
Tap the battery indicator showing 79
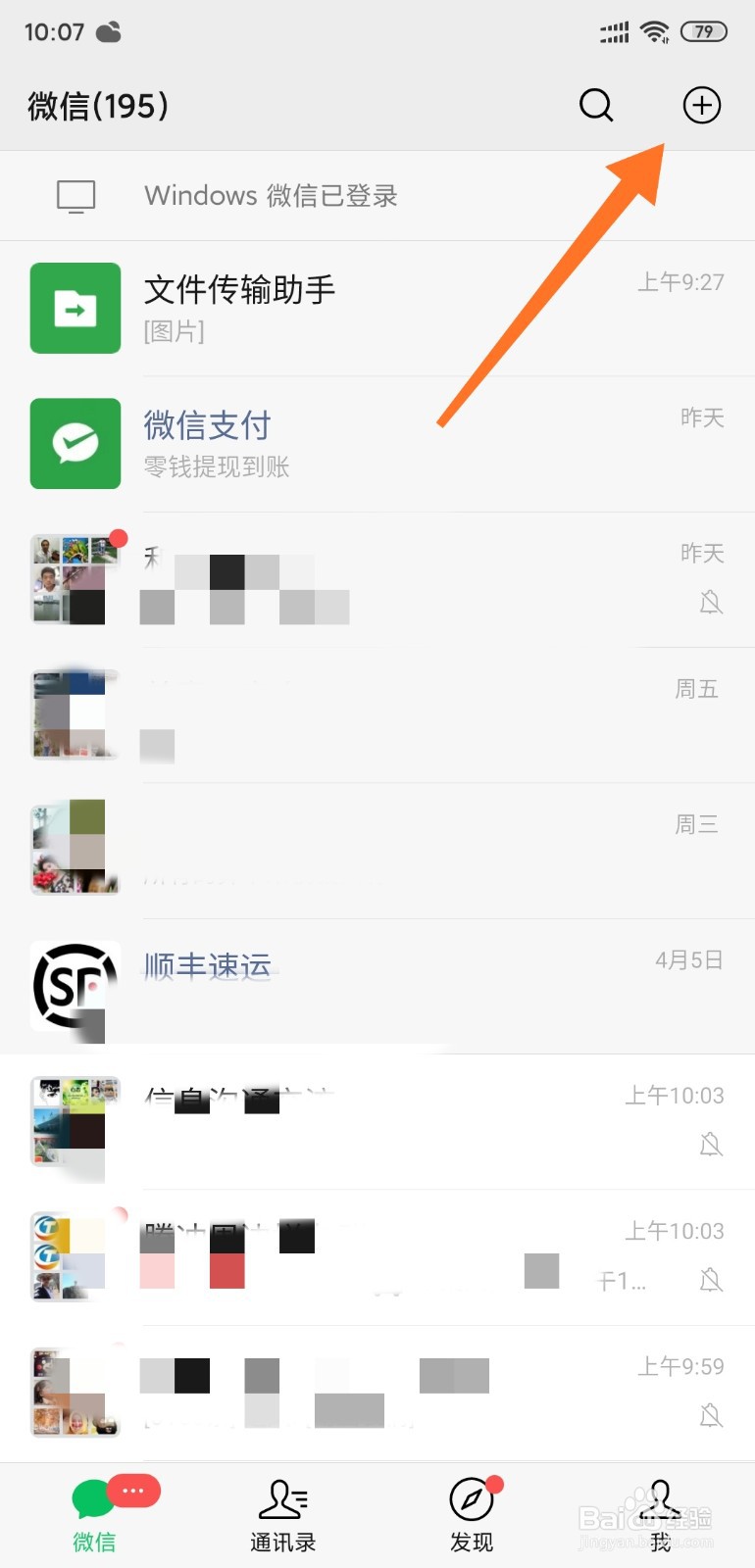tap(705, 30)
